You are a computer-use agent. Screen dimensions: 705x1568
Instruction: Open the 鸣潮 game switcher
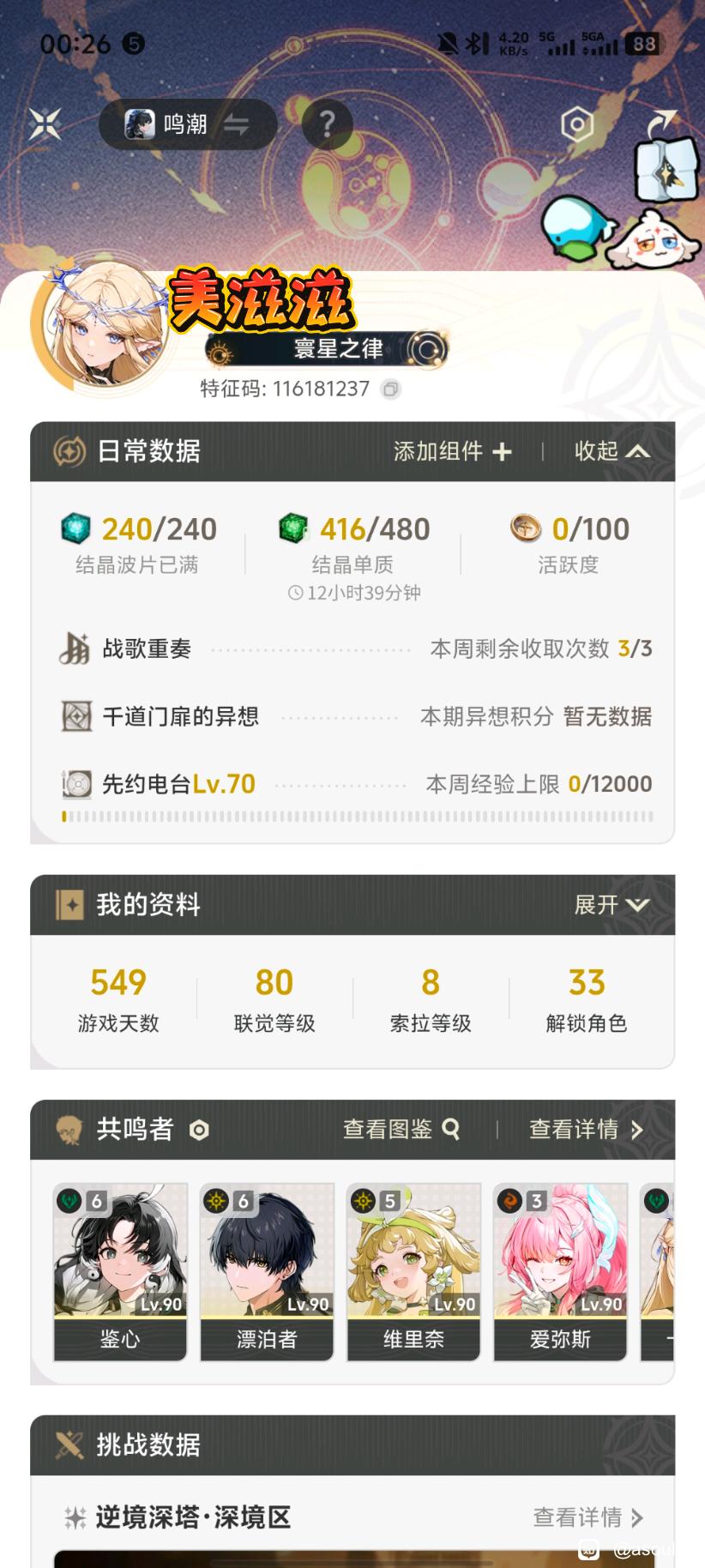pyautogui.click(x=188, y=124)
